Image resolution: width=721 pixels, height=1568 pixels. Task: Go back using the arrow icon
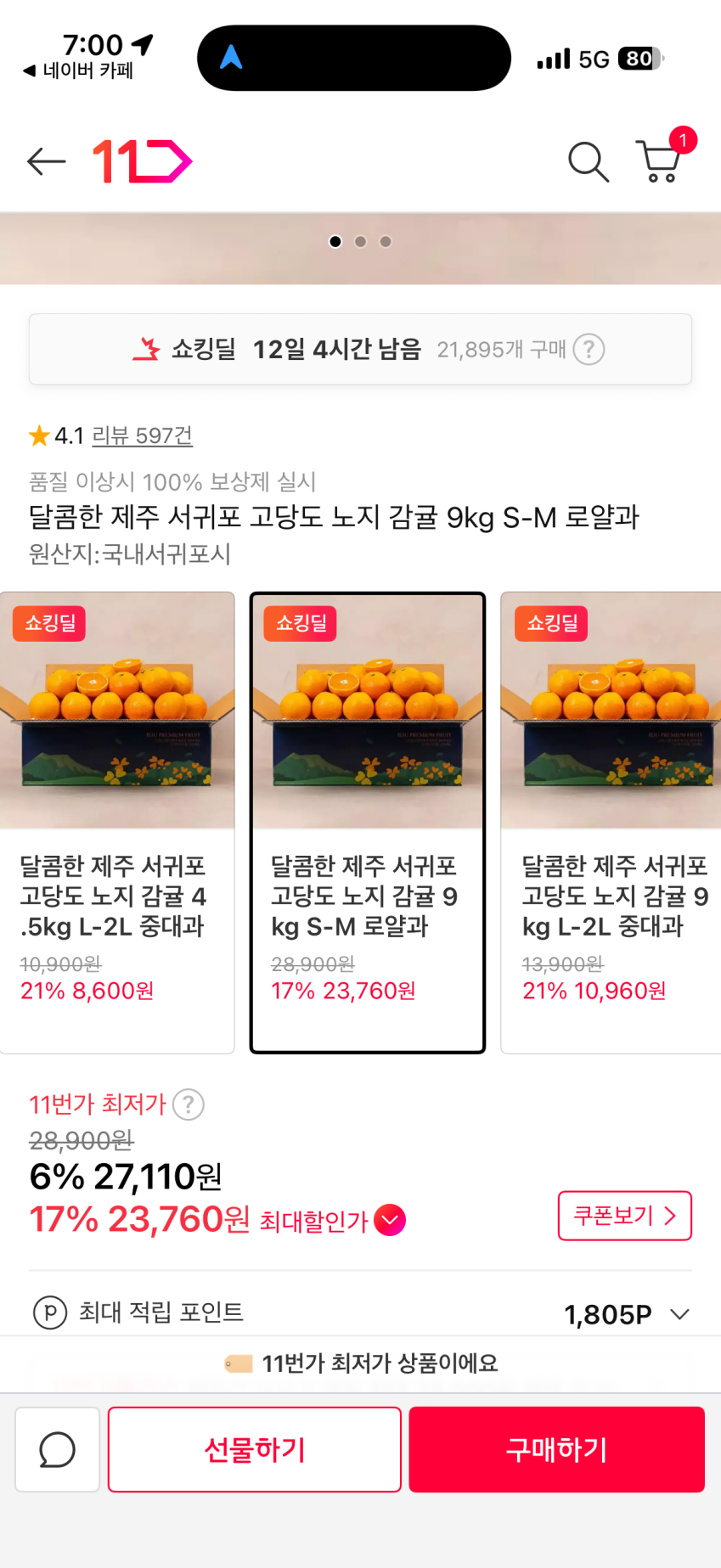click(x=46, y=161)
